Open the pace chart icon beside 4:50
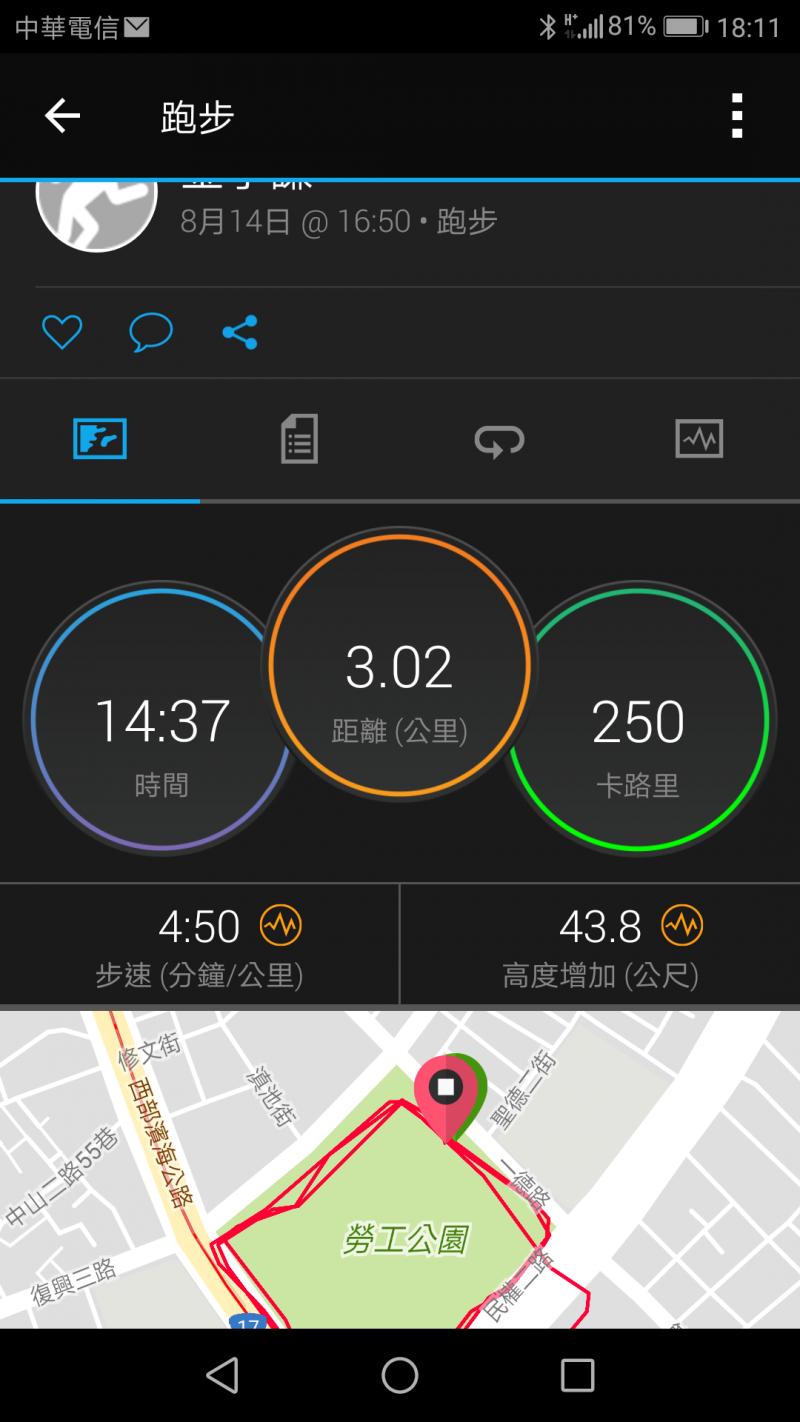The height and width of the screenshot is (1422, 800). 281,926
